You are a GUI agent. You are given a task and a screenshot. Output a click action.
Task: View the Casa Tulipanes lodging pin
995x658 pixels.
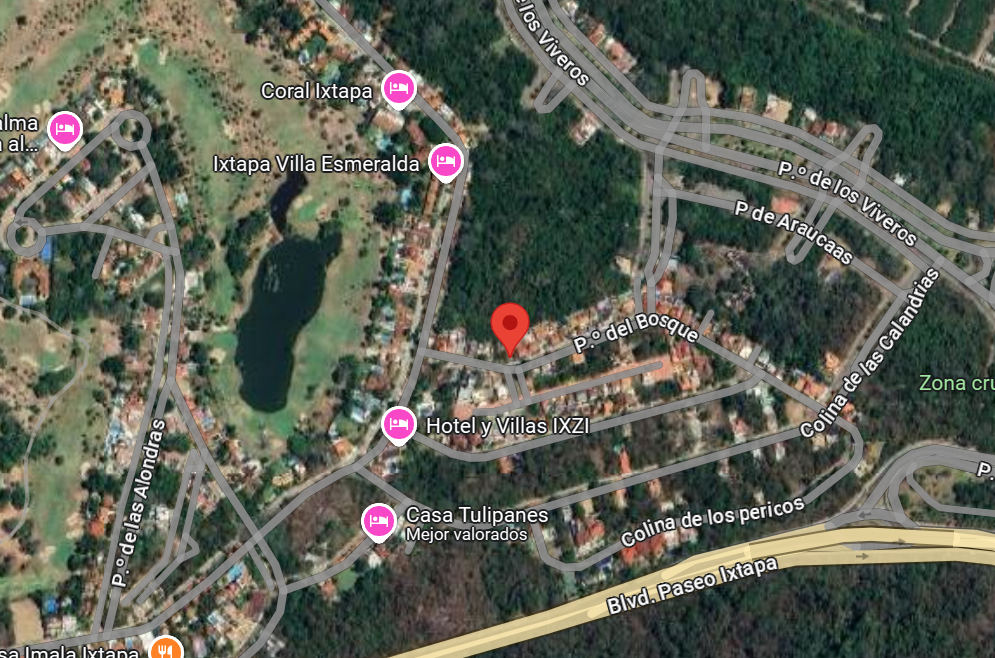tap(379, 522)
